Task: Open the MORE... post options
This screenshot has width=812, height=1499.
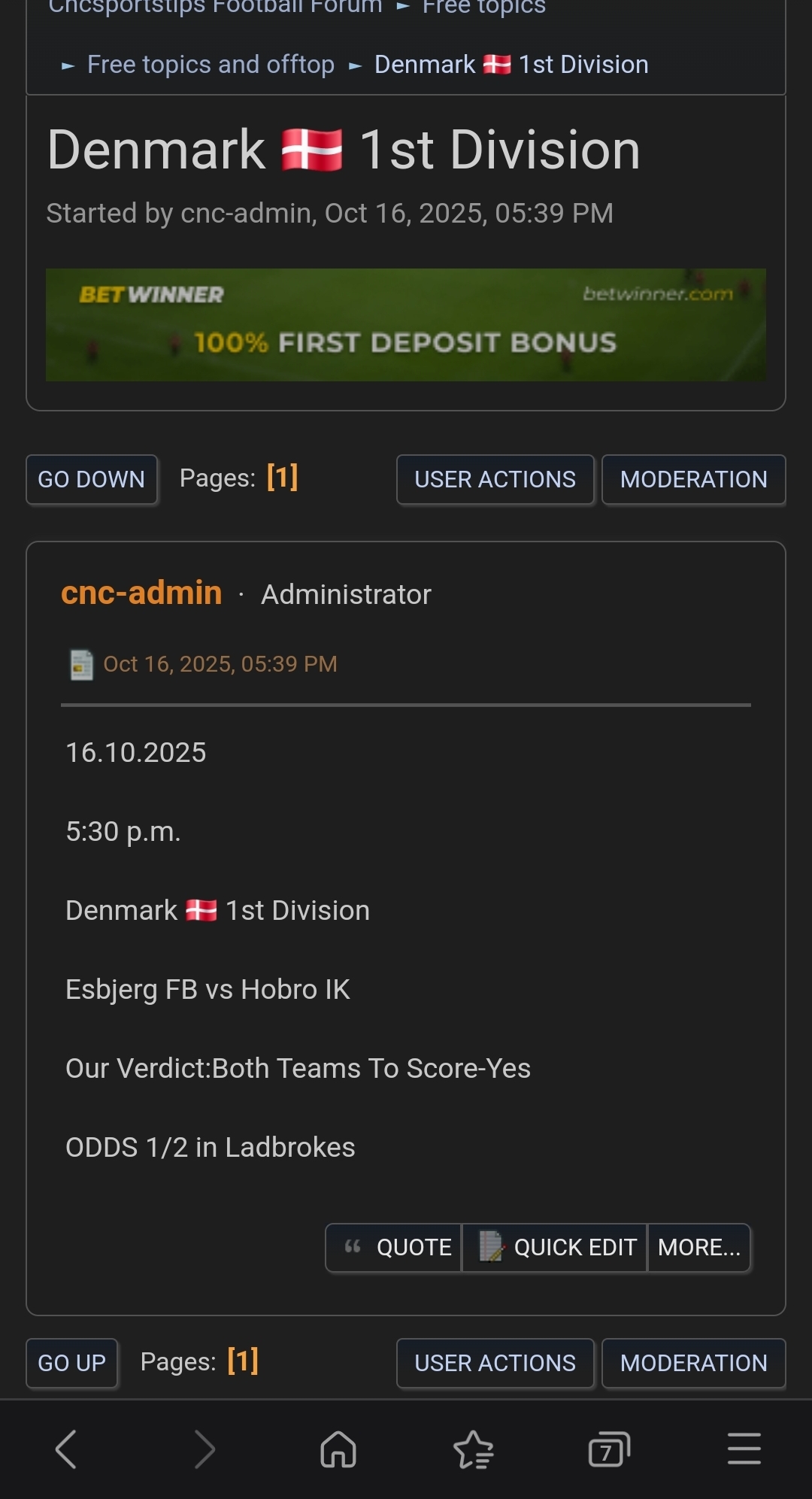Action: (x=698, y=1248)
